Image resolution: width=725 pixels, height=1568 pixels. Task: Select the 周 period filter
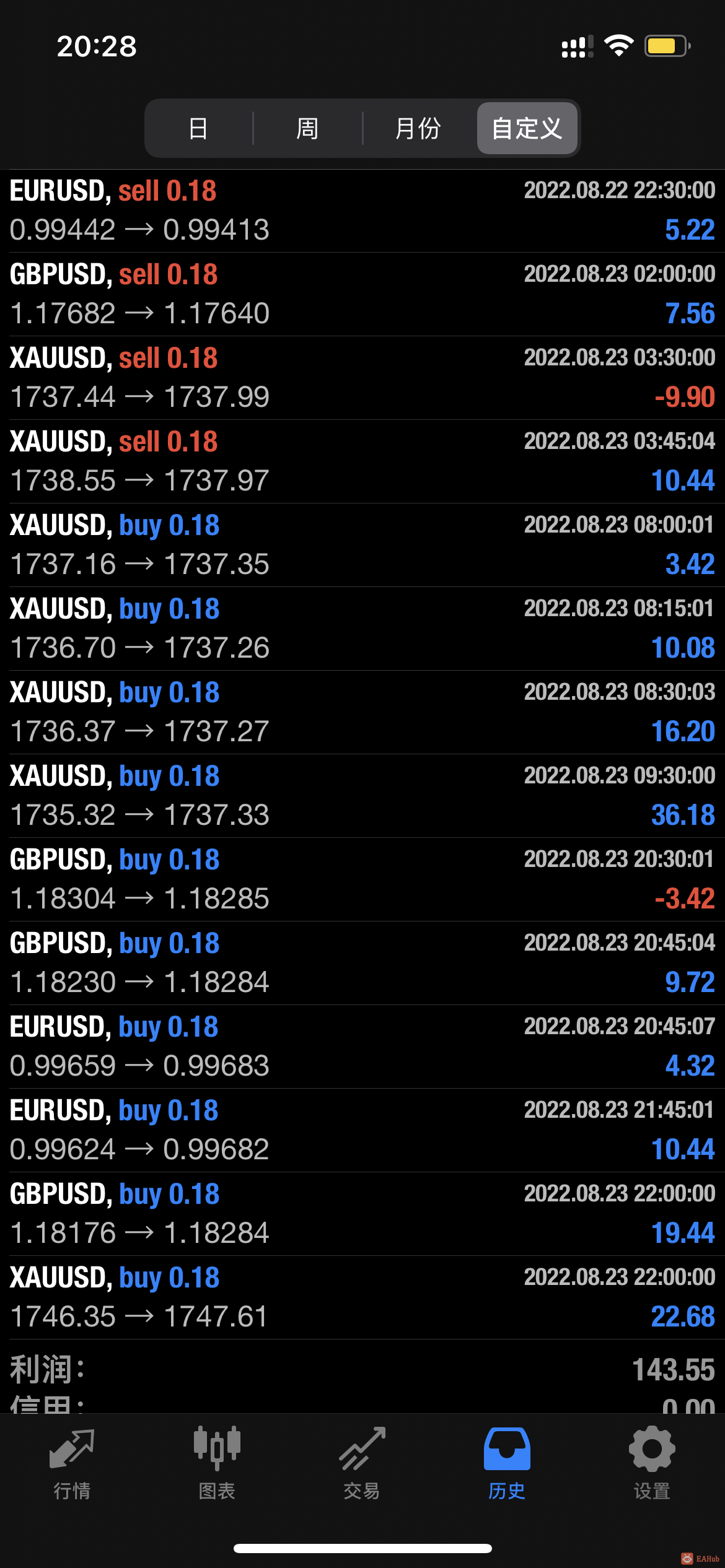pos(307,128)
